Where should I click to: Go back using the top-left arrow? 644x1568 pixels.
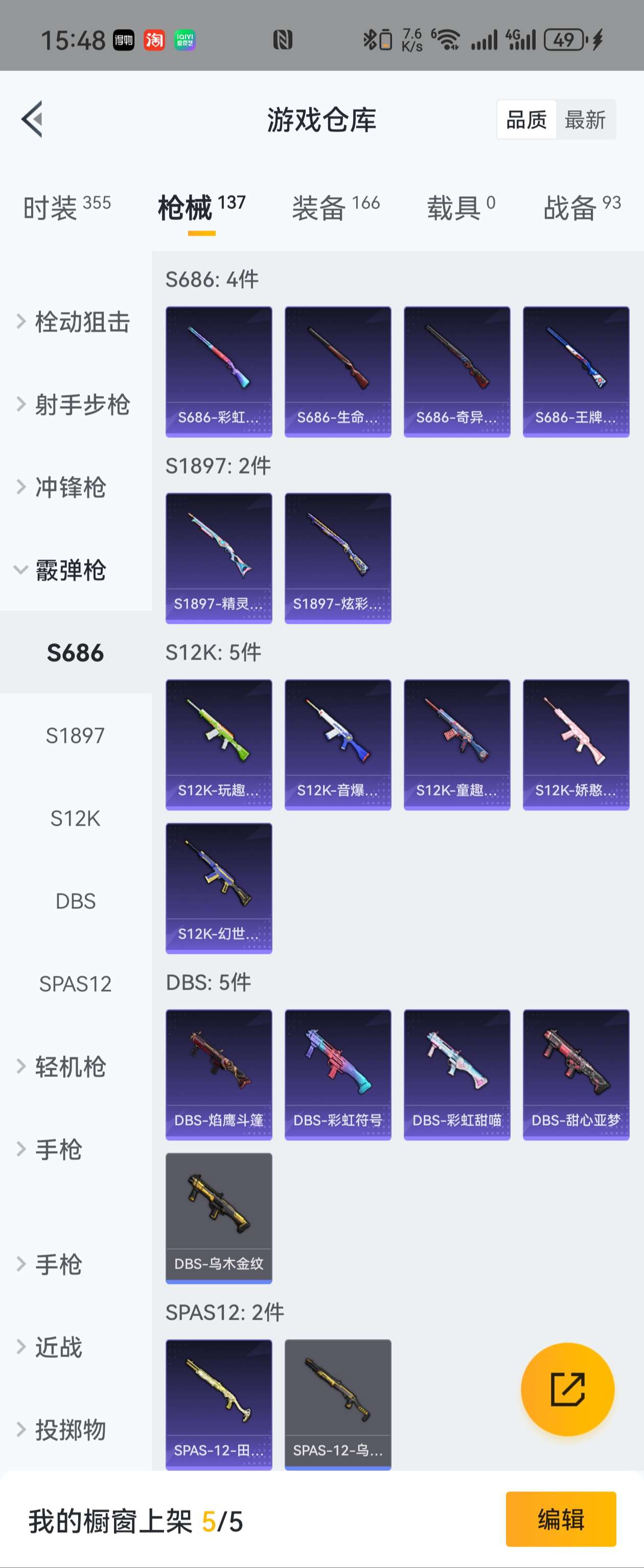(x=32, y=119)
